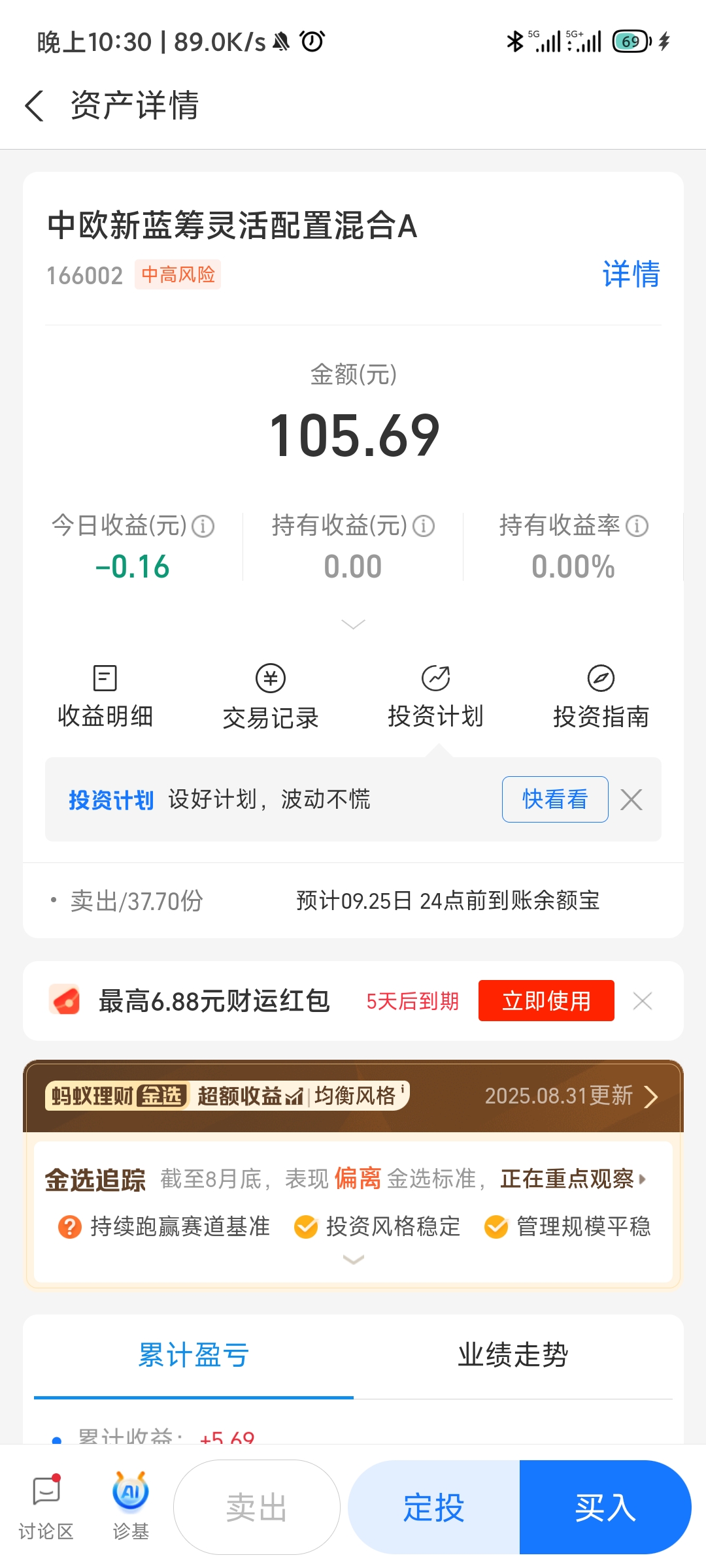Open the 蚂蚁理财金选 update banner
This screenshot has width=706, height=1568.
click(x=353, y=1096)
